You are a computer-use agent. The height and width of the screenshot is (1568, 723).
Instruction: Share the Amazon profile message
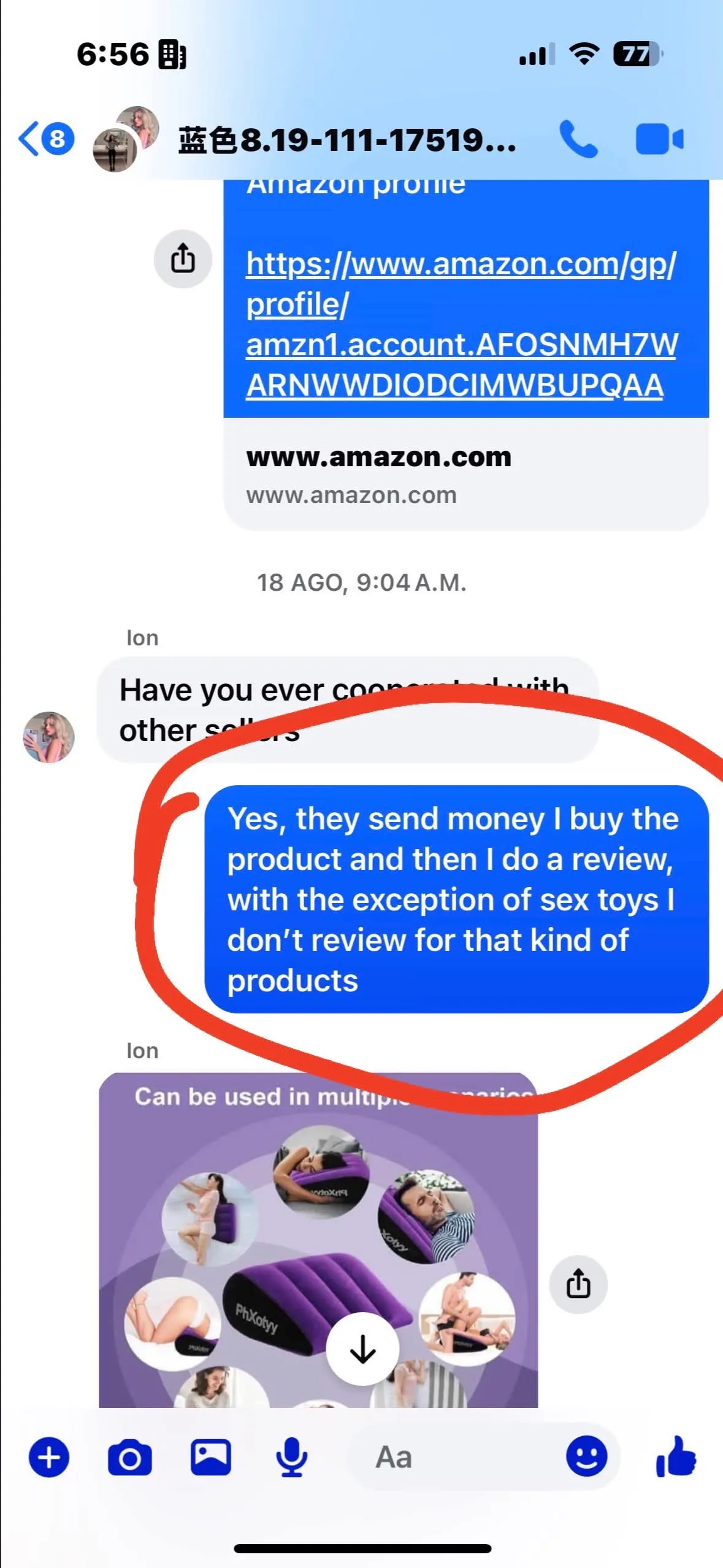pyautogui.click(x=183, y=258)
